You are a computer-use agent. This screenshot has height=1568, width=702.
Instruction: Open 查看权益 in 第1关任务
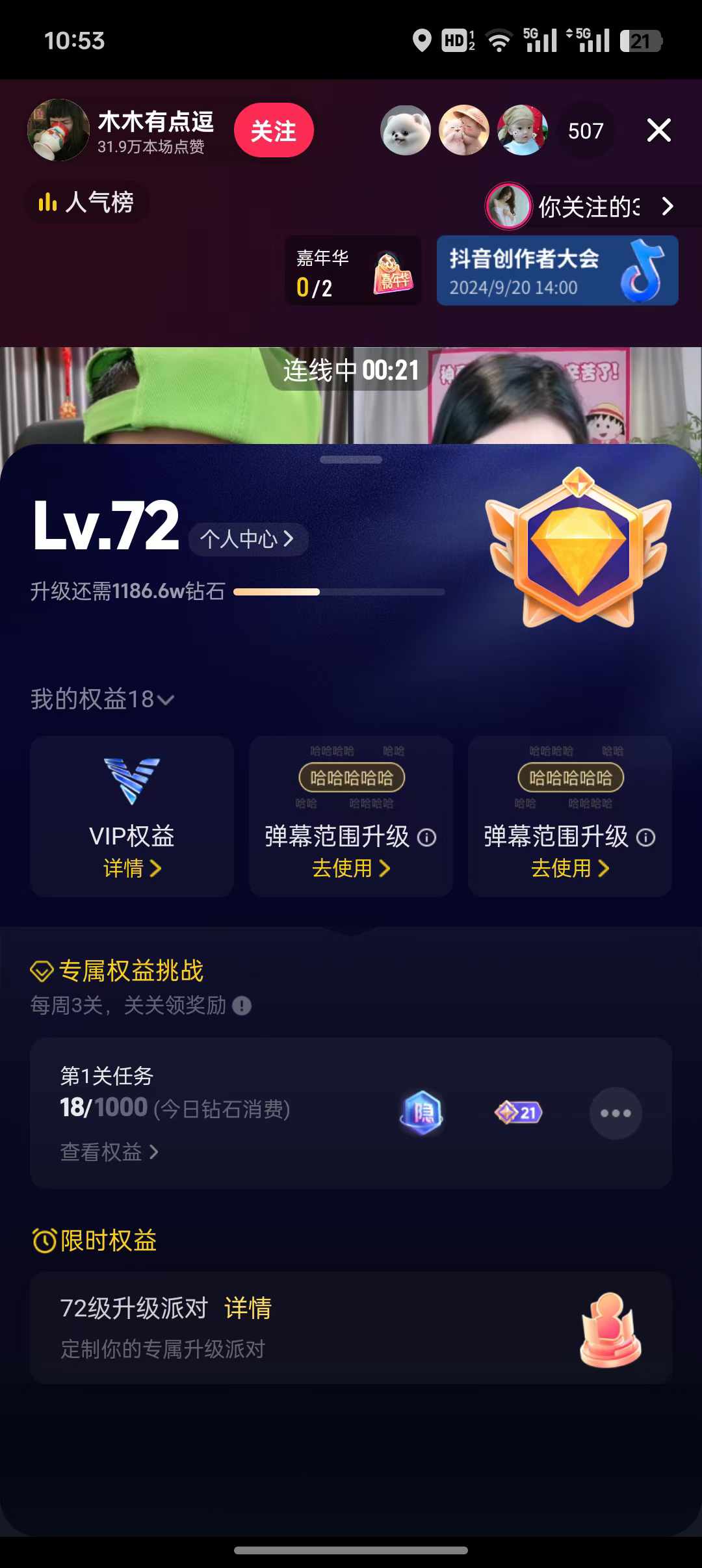[109, 1152]
